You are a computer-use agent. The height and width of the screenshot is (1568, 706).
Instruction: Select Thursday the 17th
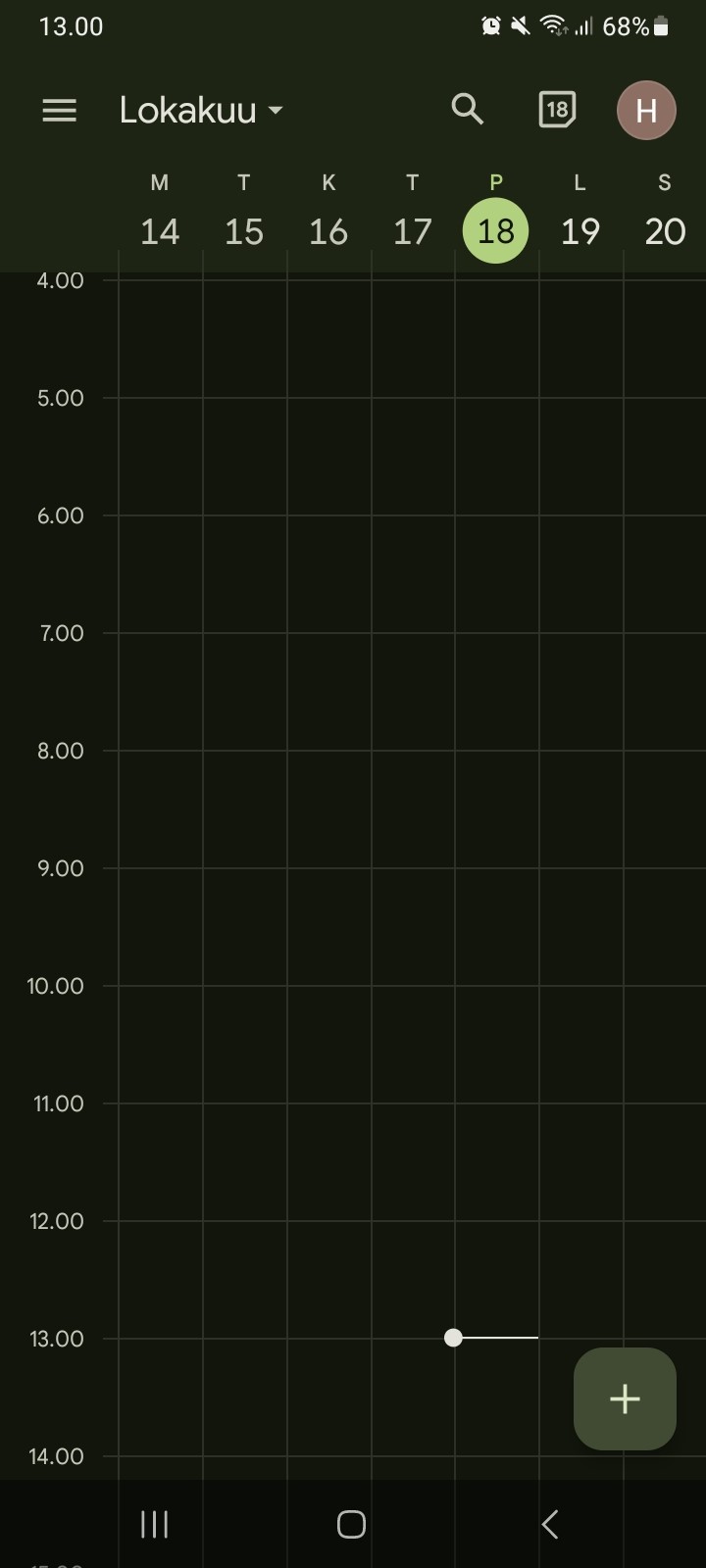coord(413,231)
